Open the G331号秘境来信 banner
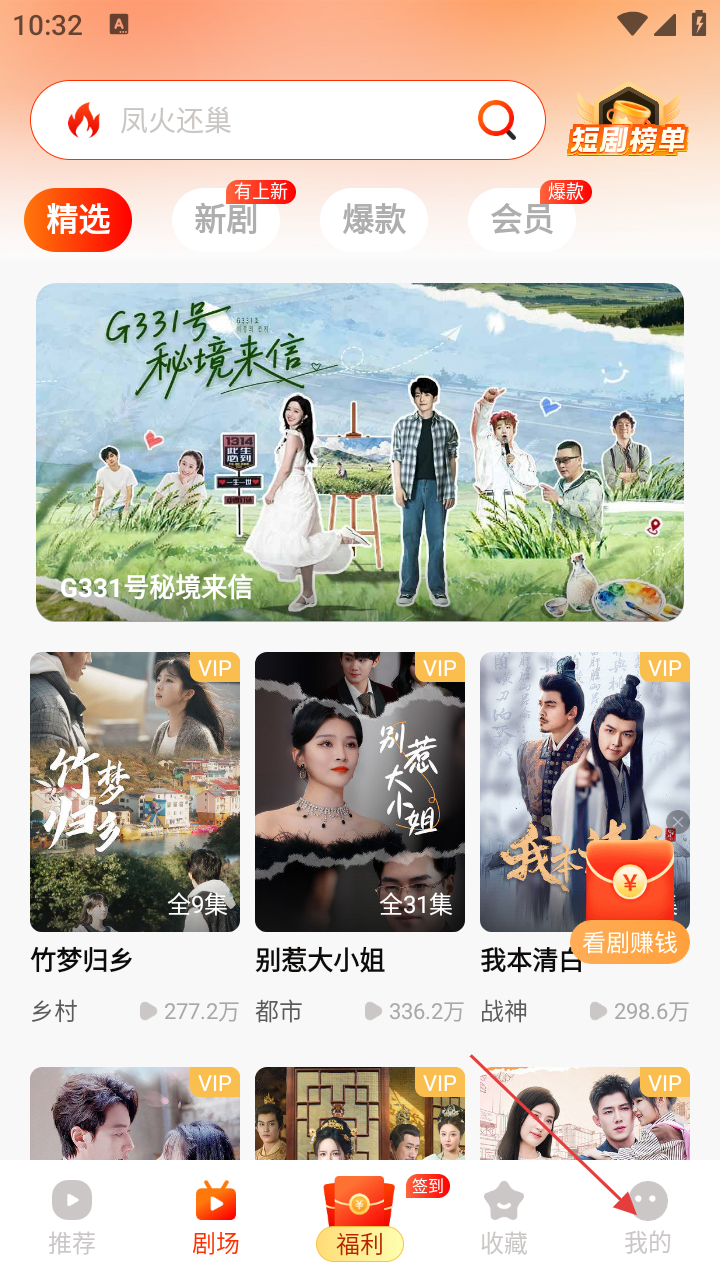 360,452
